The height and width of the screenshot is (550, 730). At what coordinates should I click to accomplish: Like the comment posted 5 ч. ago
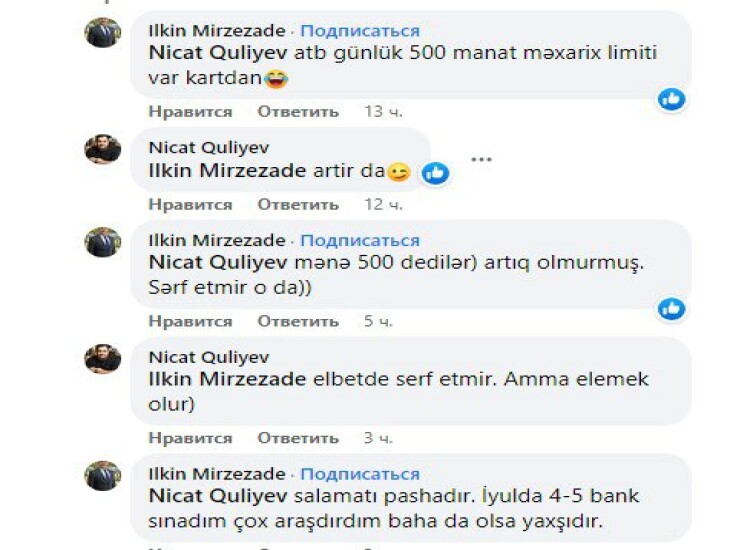coord(190,321)
